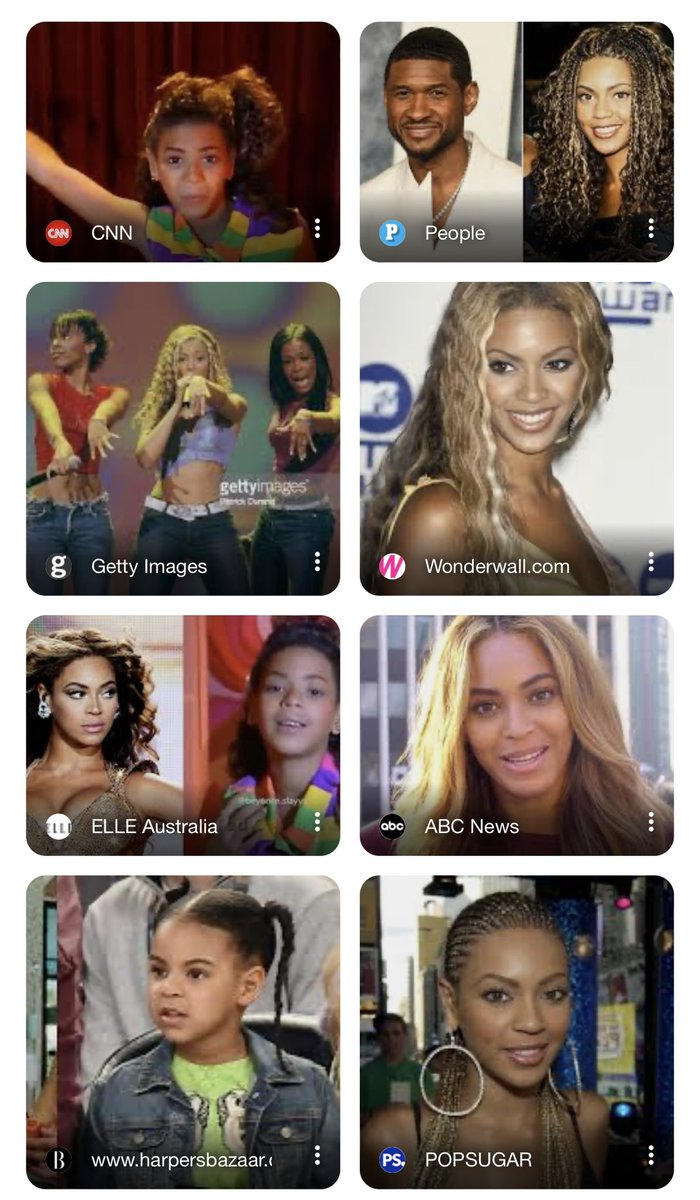Open three-dot menu on Wonderwall.com result
Image resolution: width=700 pixels, height=1200 pixels.
click(651, 562)
